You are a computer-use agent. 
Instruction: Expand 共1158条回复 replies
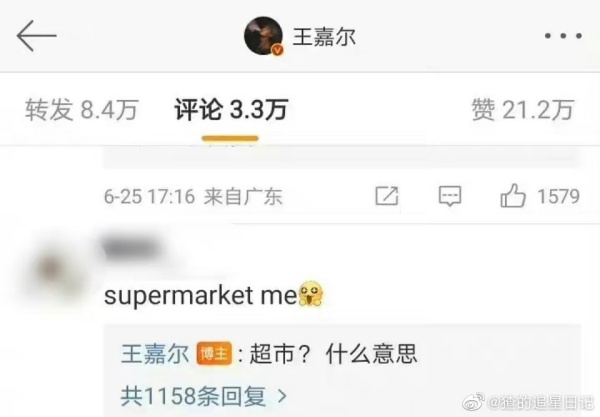coord(205,396)
